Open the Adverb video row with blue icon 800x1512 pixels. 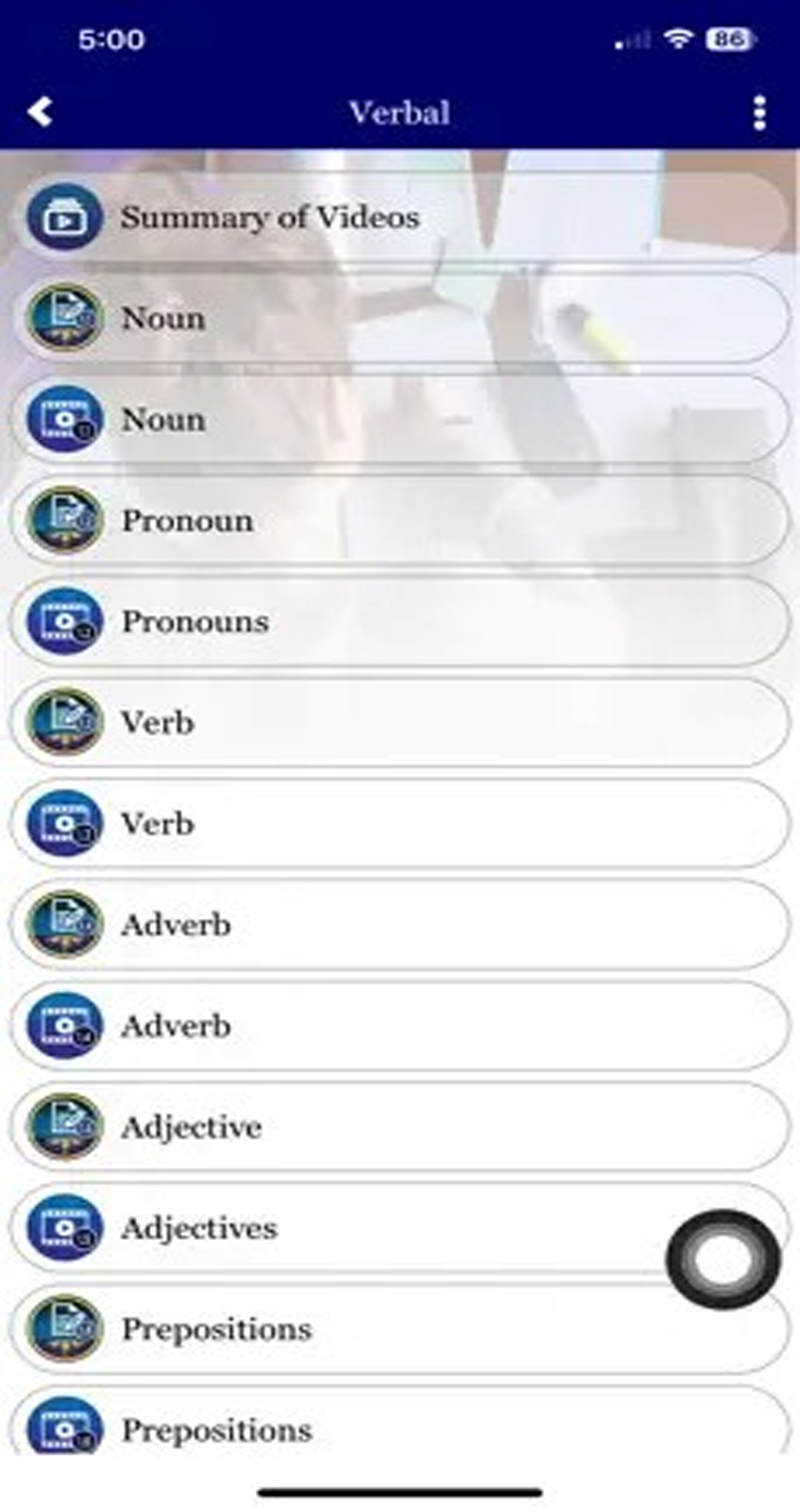[x=400, y=1026]
